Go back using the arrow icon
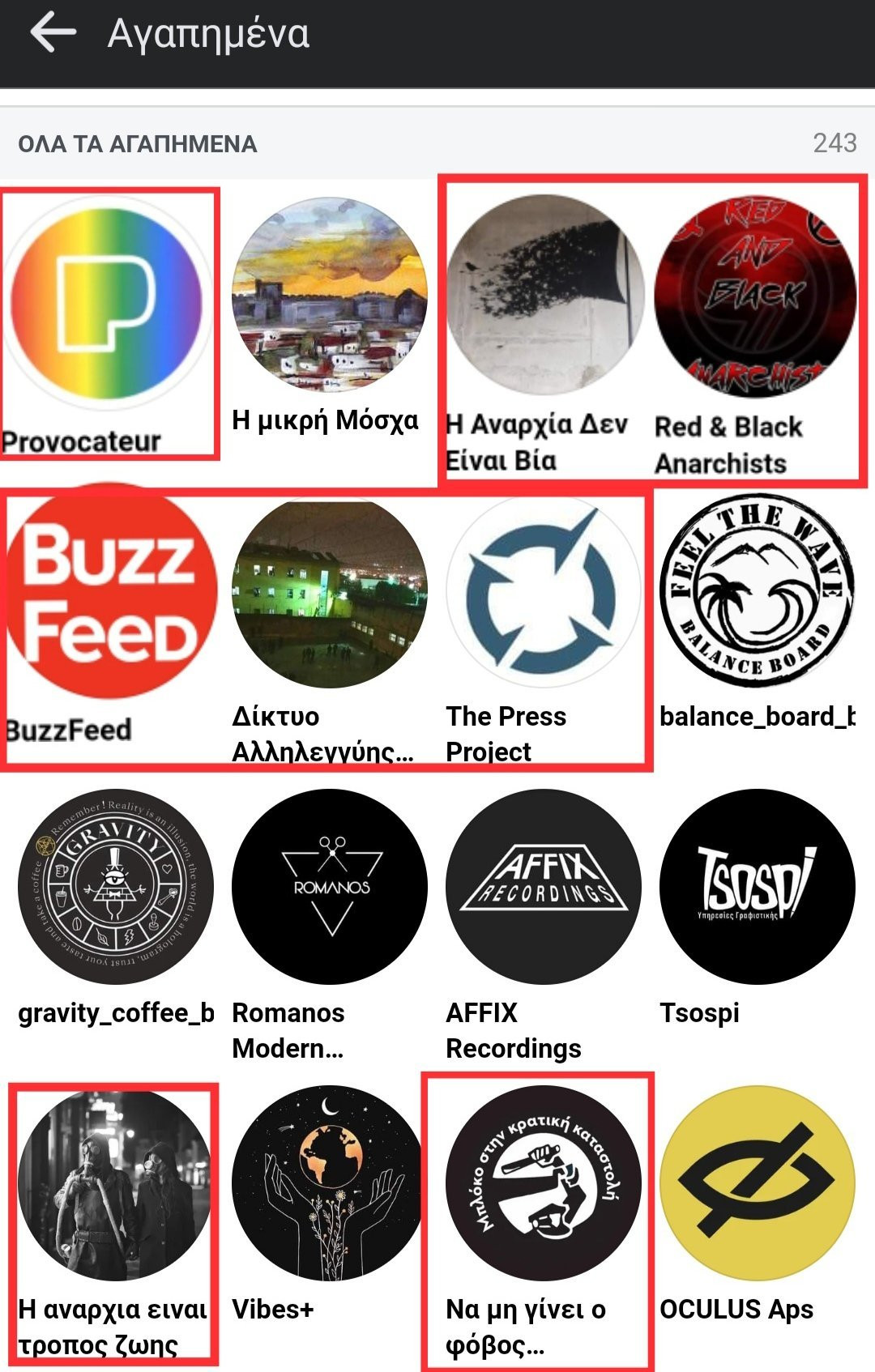The height and width of the screenshot is (1372, 875). click(53, 34)
